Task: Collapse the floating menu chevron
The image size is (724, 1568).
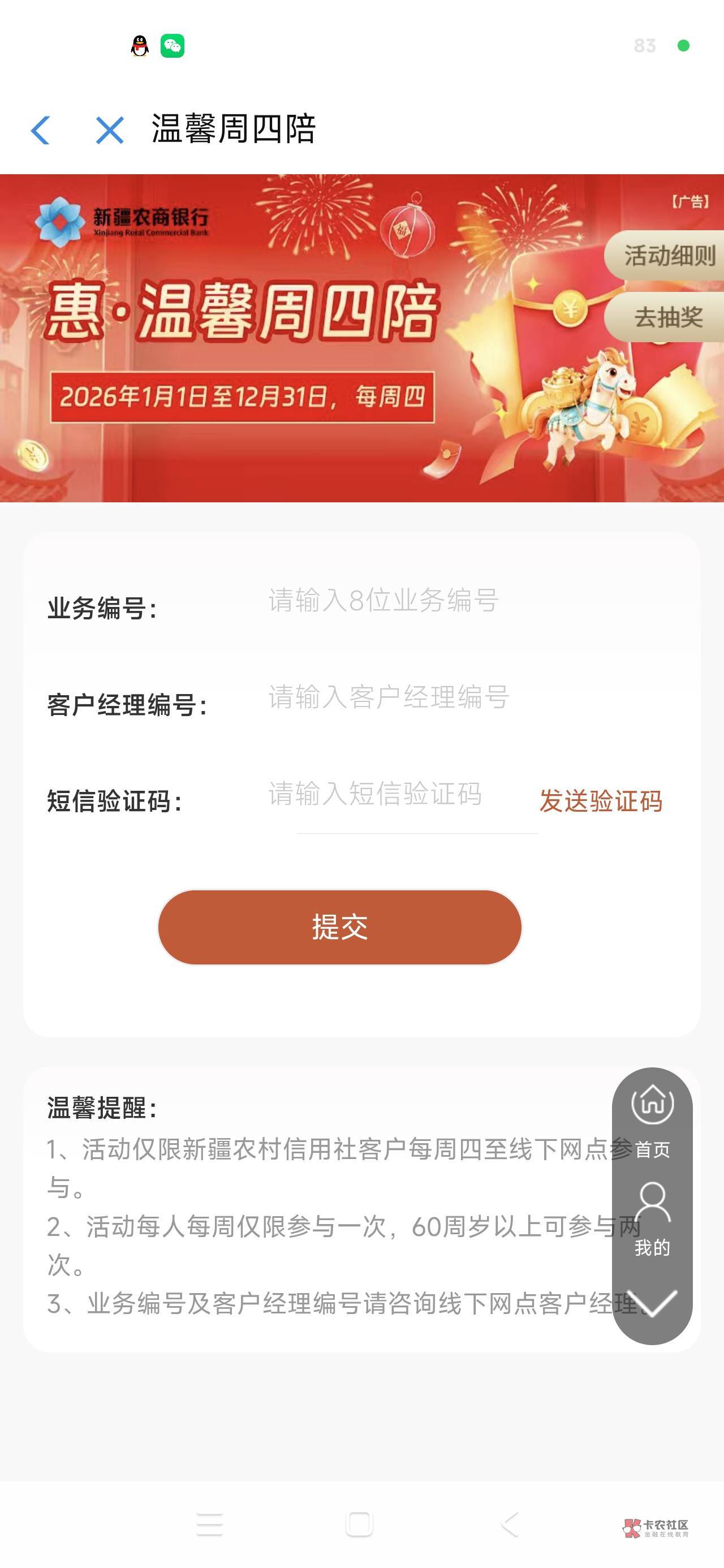Action: tap(652, 1303)
